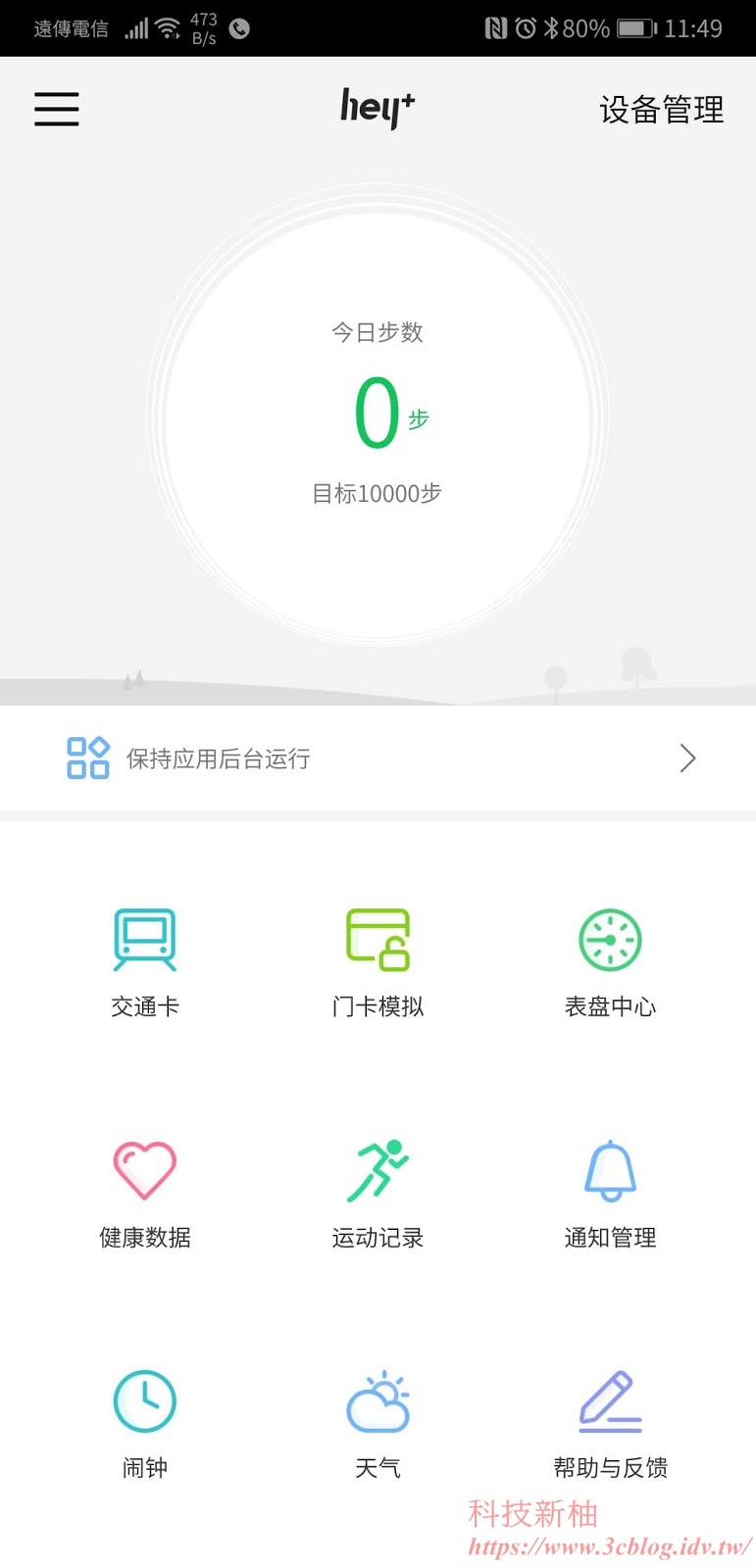The height and width of the screenshot is (1568, 756).
Task: Open 帮助与反馈 help and feedback
Action: (610, 1422)
